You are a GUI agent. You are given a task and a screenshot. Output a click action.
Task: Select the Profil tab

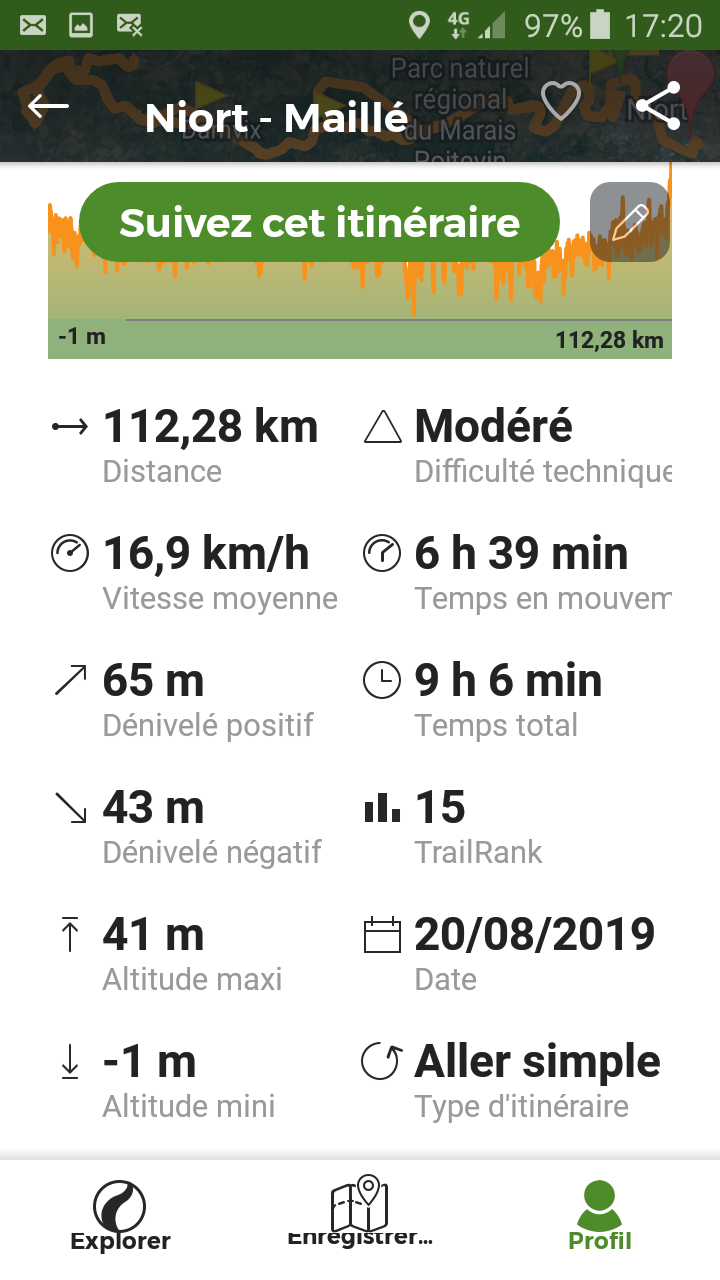click(x=600, y=1216)
